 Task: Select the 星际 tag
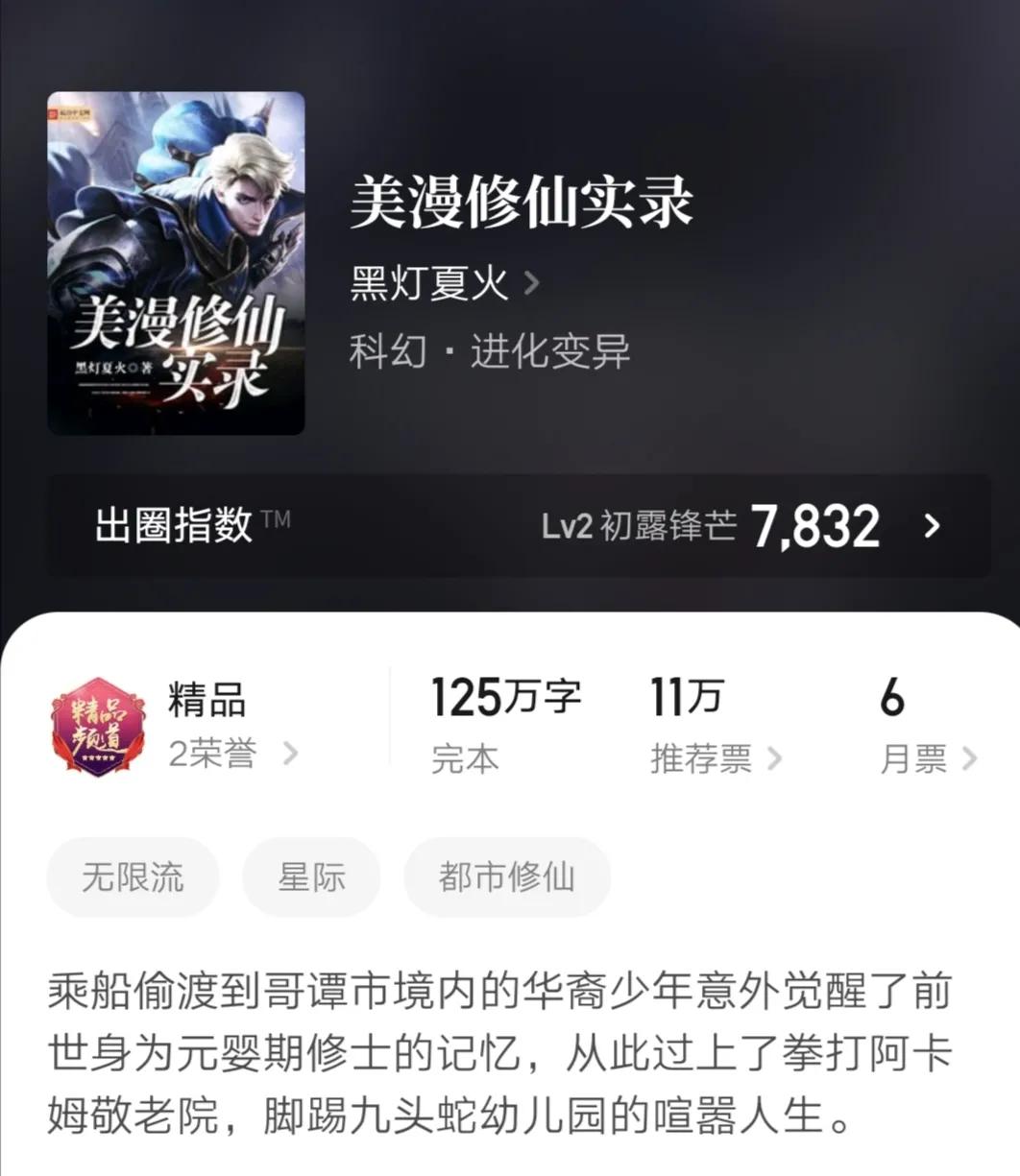(x=310, y=876)
